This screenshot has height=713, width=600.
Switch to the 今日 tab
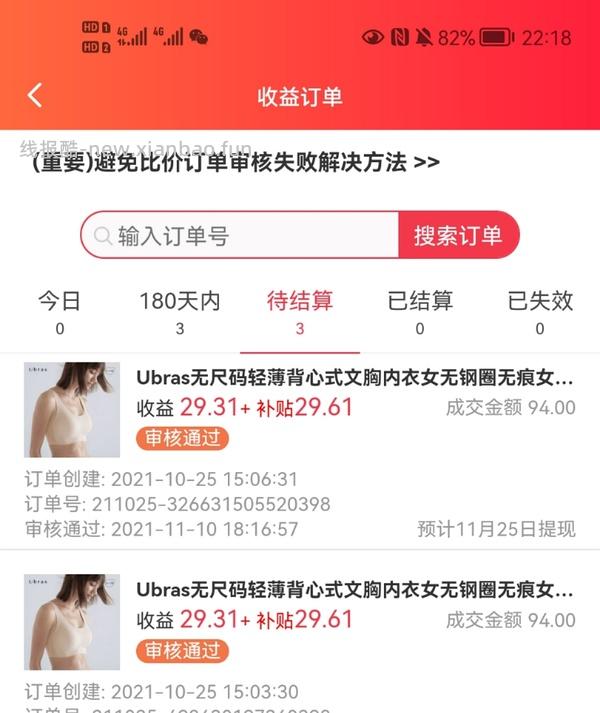click(x=60, y=311)
